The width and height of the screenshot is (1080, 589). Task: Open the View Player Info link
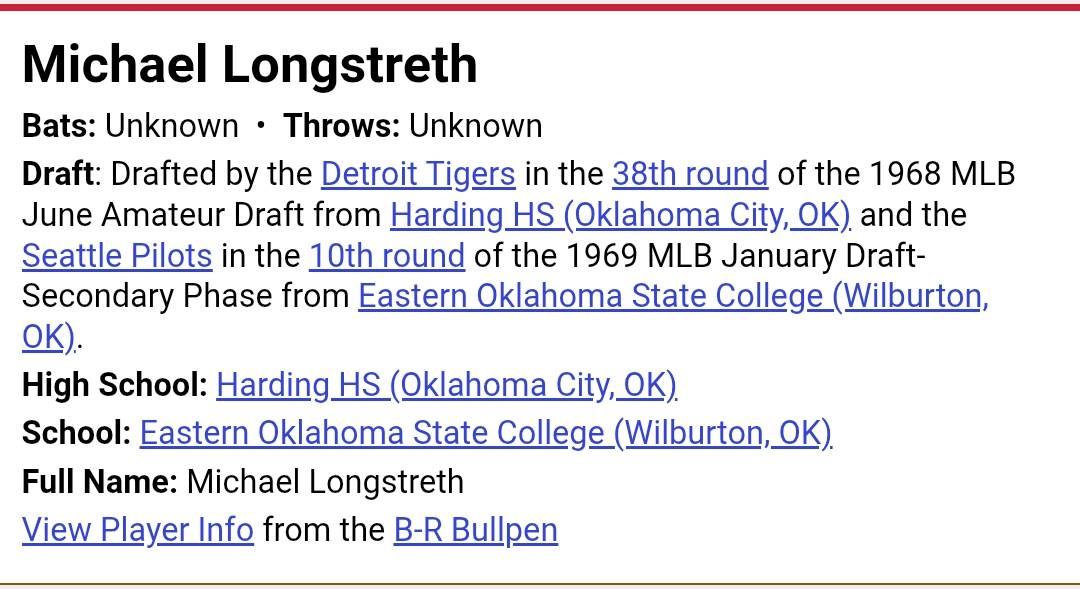tap(138, 529)
